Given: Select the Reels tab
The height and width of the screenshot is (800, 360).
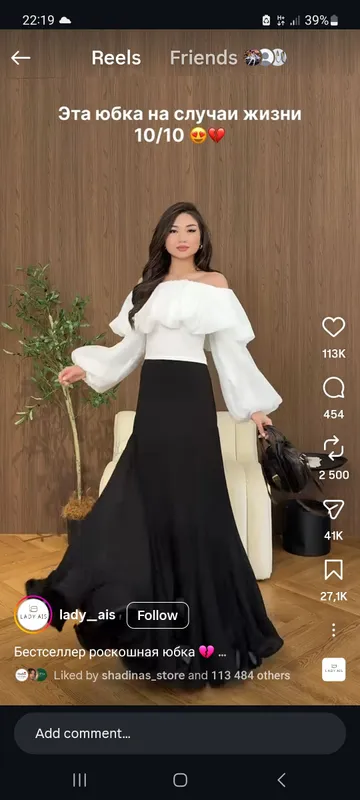Looking at the screenshot, I should (x=116, y=58).
